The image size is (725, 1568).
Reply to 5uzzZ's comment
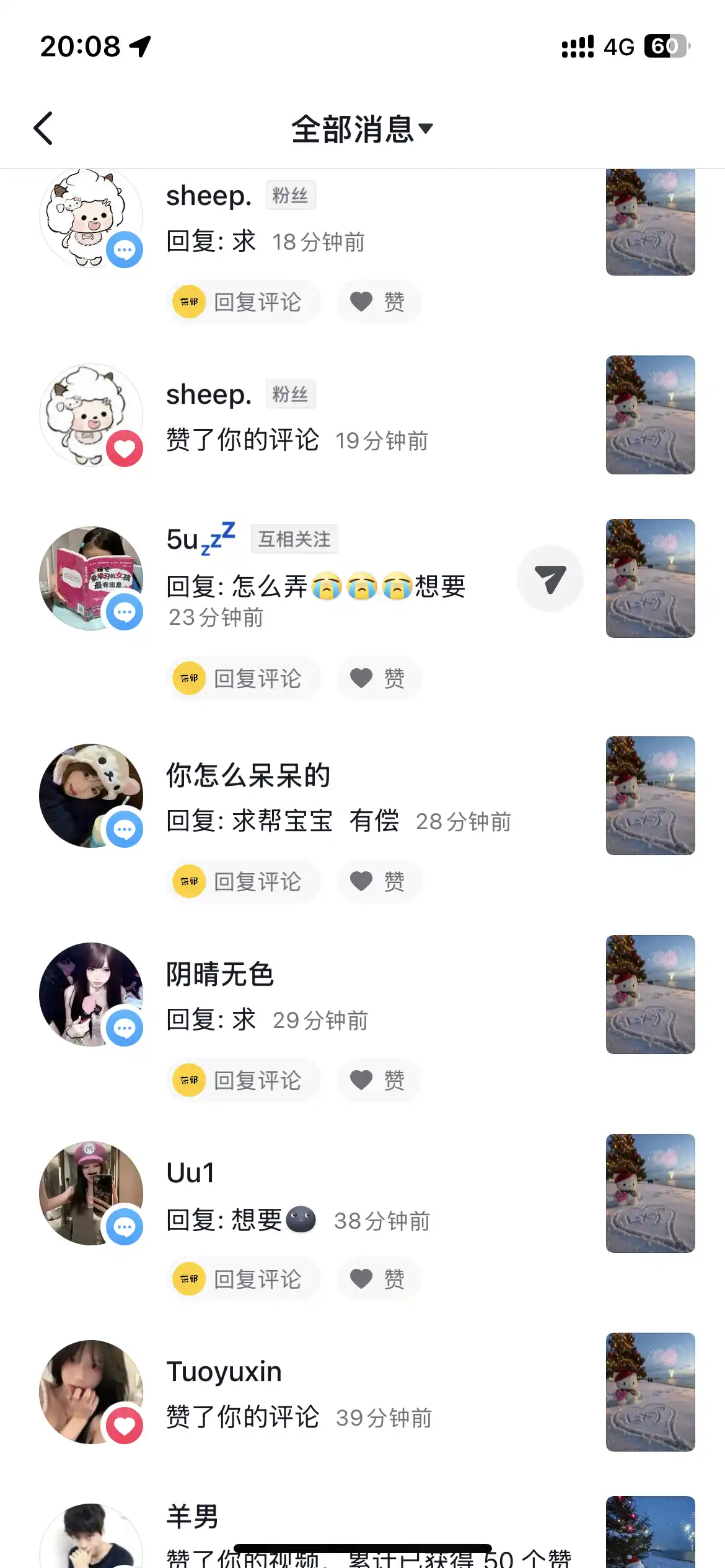[x=244, y=679]
